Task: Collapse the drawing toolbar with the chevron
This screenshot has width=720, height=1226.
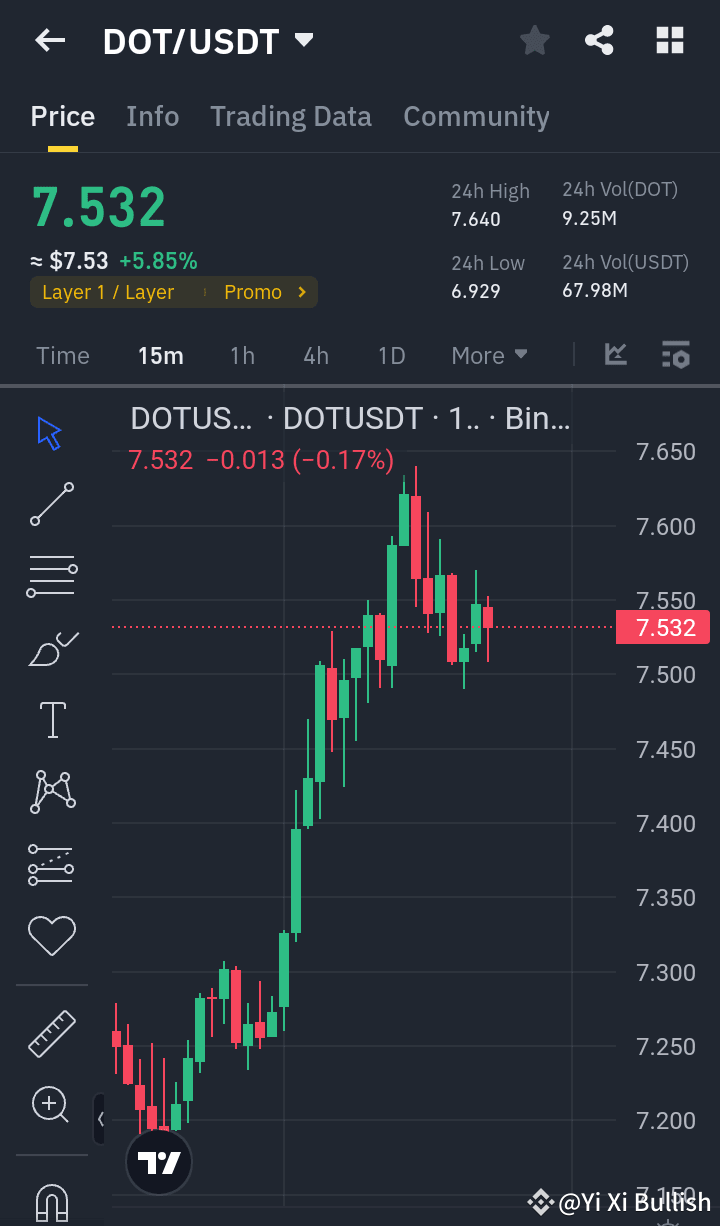Action: (99, 1119)
